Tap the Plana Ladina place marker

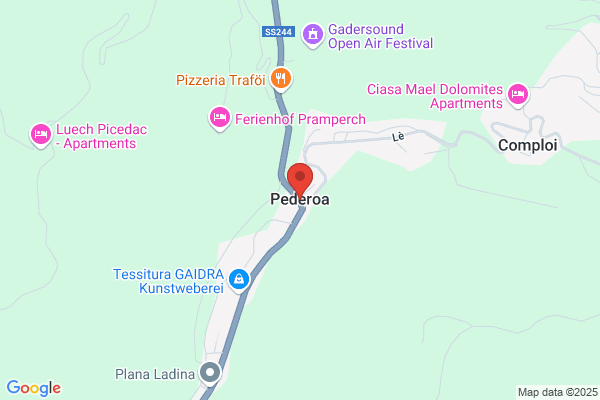coord(210,372)
